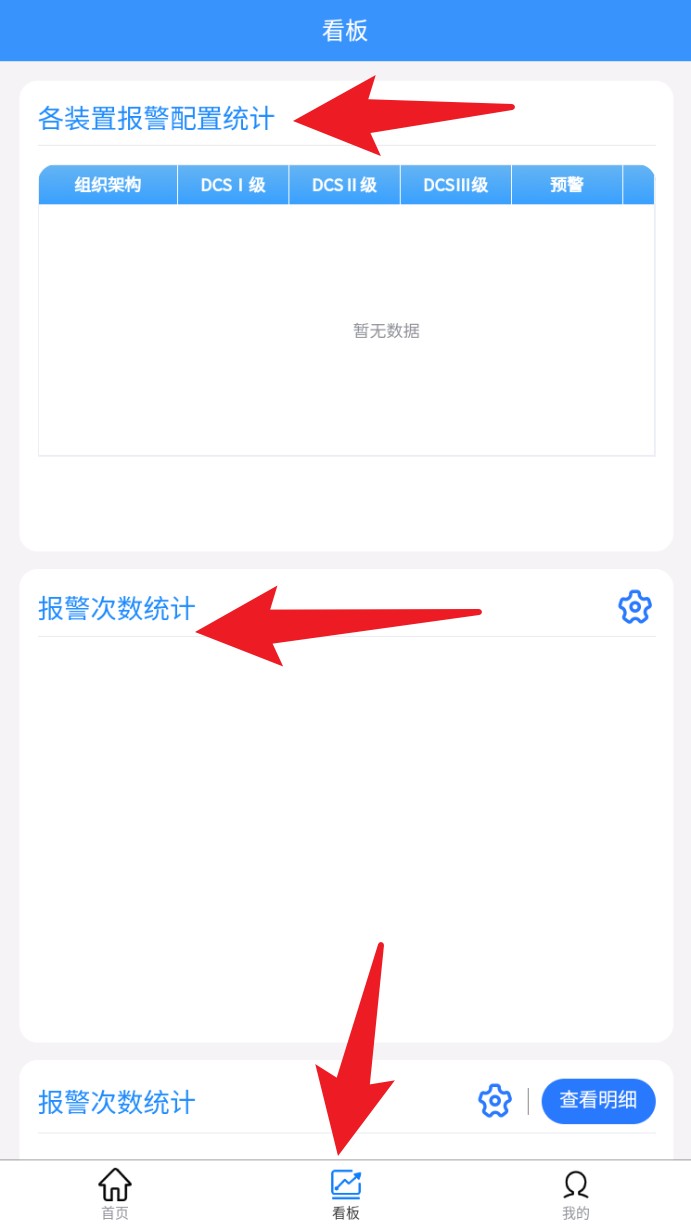691x1230 pixels.
Task: Switch to the 首页 tab
Action: click(x=115, y=1194)
